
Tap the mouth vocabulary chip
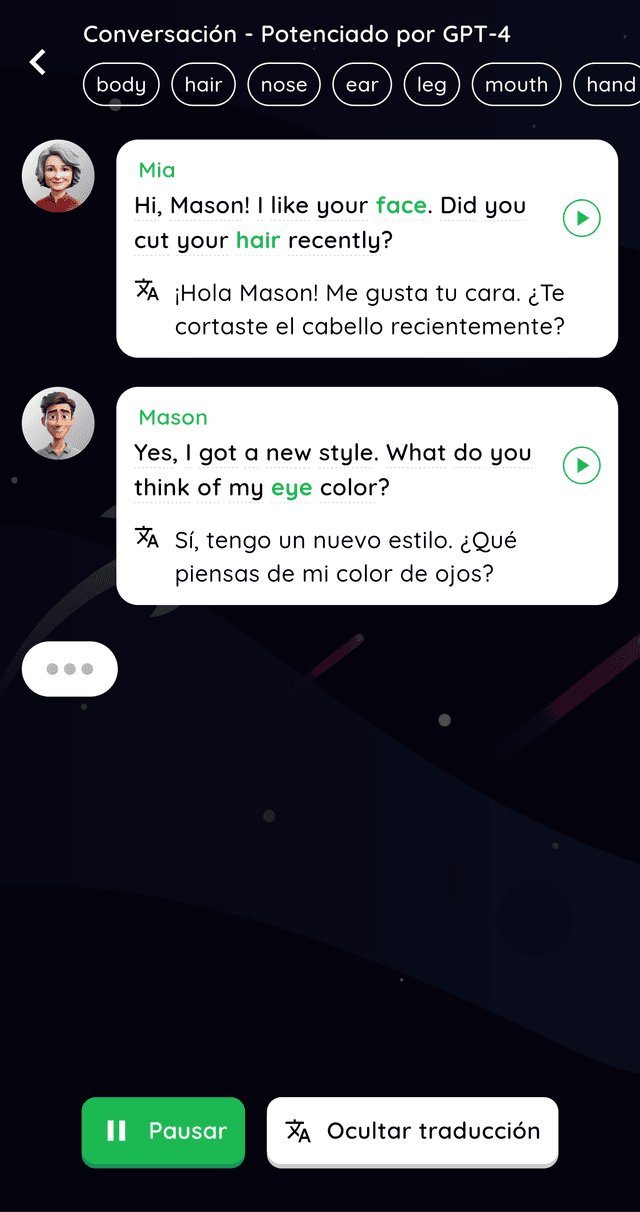coord(516,85)
